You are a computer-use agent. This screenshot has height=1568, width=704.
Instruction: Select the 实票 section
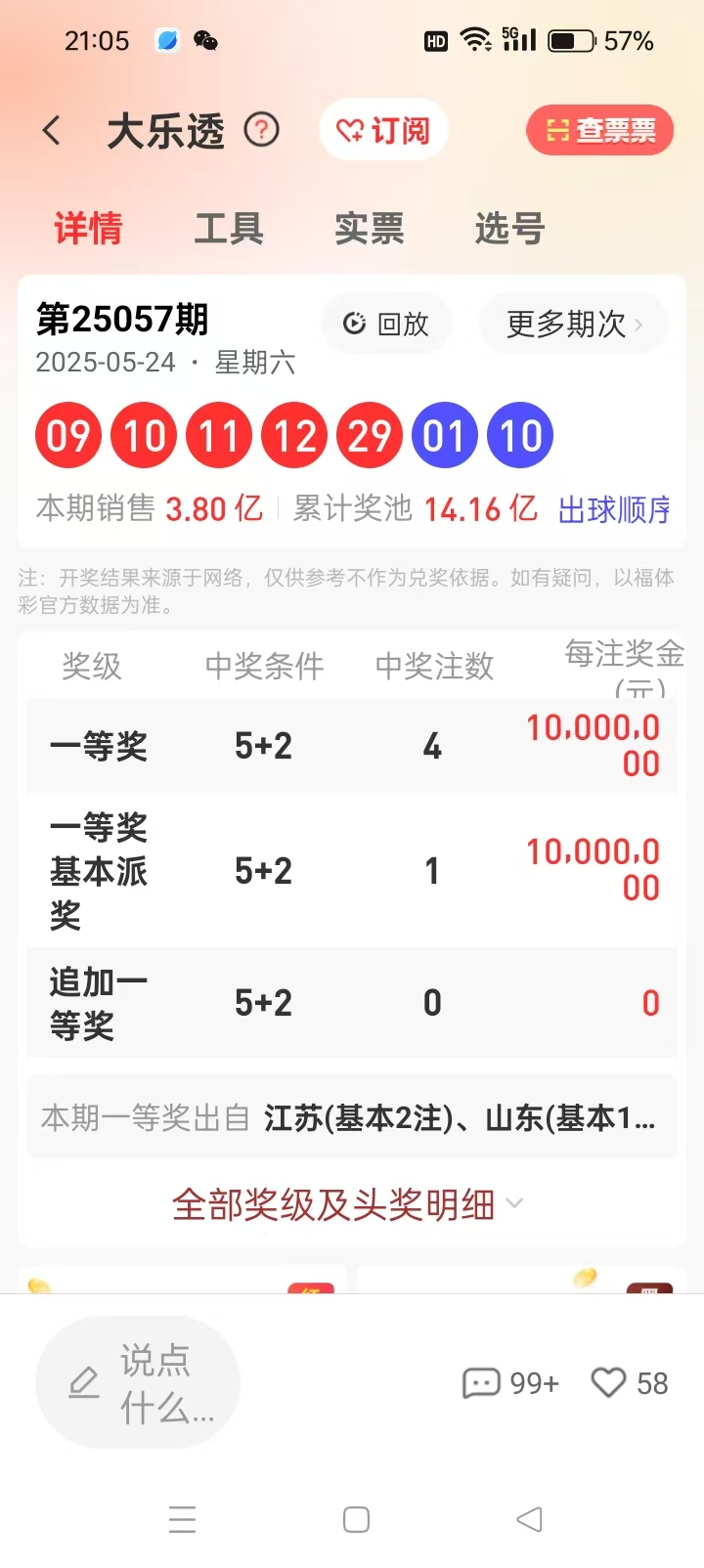pos(369,228)
